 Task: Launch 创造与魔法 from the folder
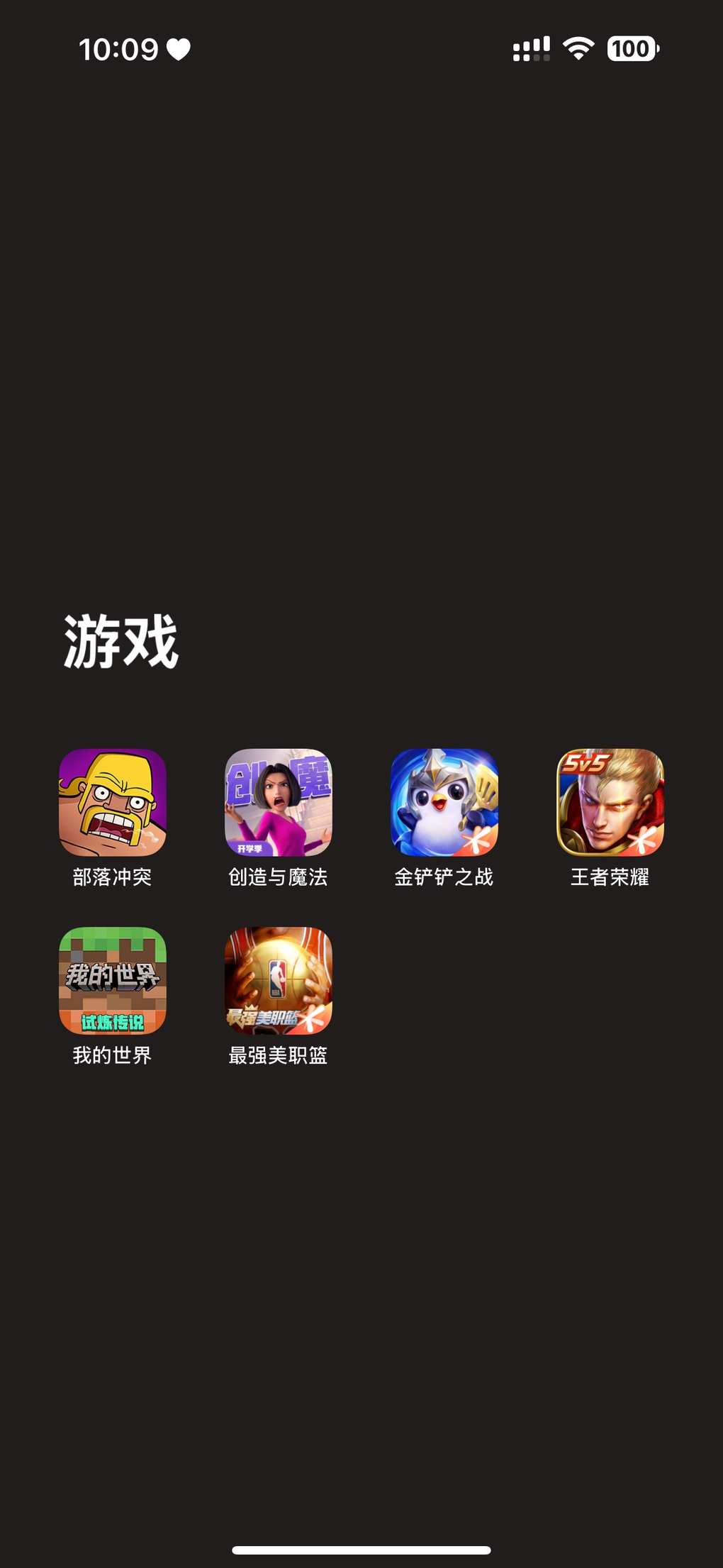point(278,802)
